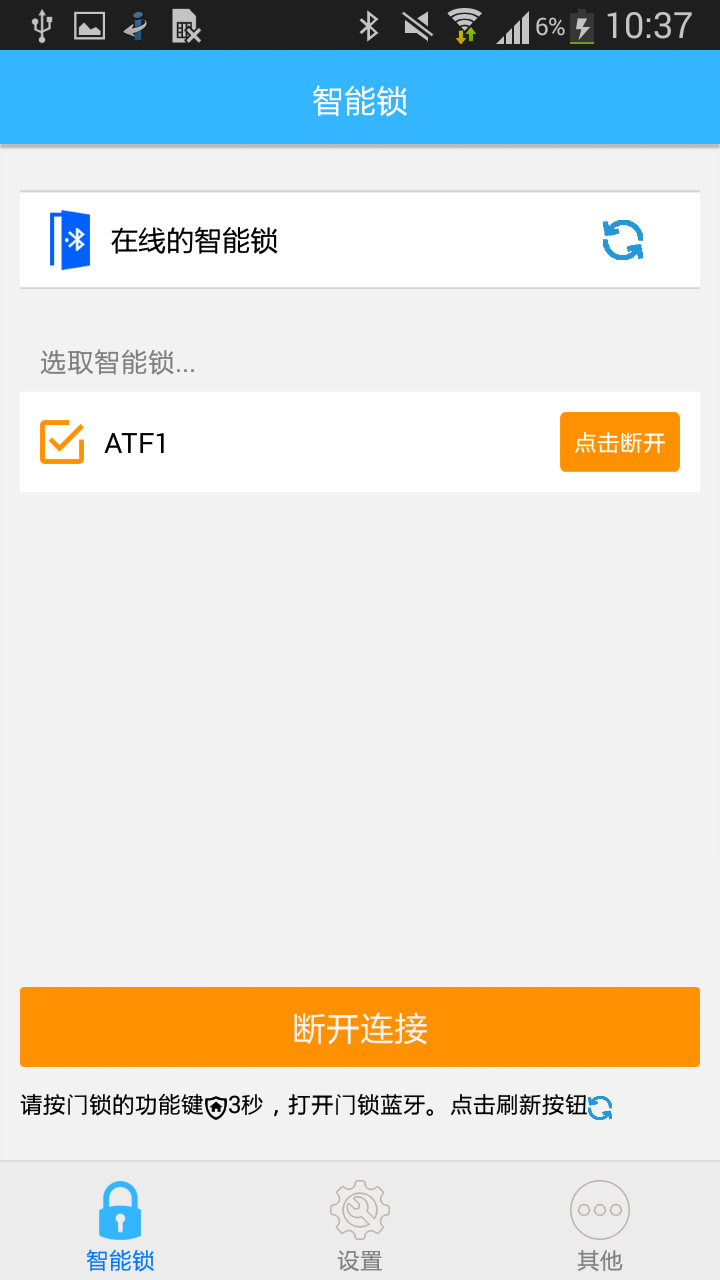Tap the orange 断开连接 button
The width and height of the screenshot is (720, 1280).
(x=360, y=1027)
